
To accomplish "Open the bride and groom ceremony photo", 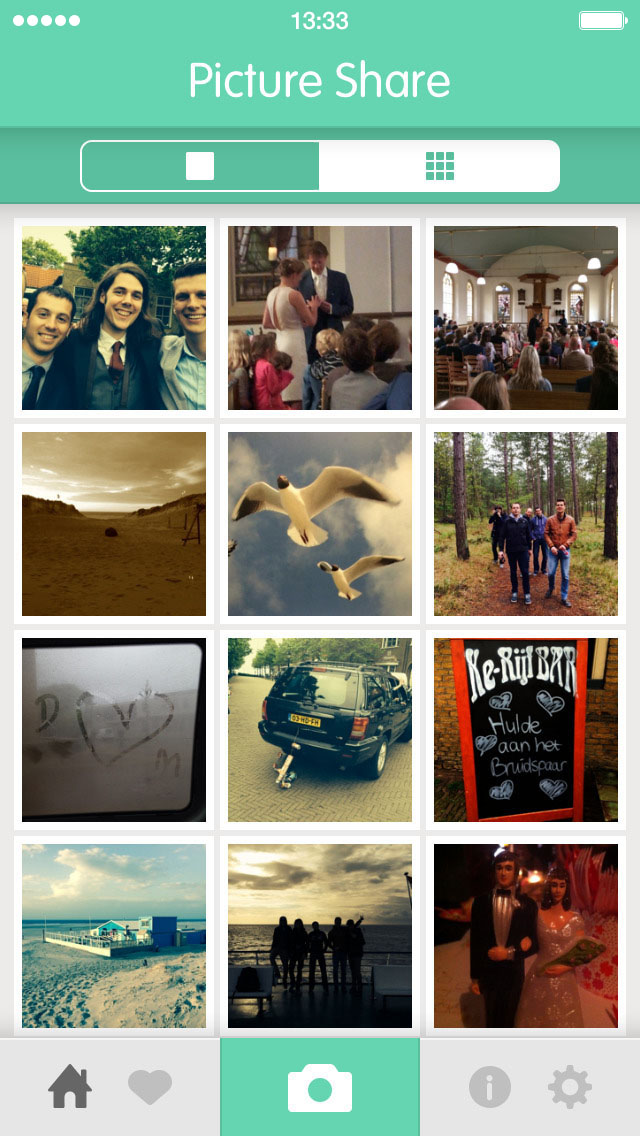I will click(x=320, y=318).
